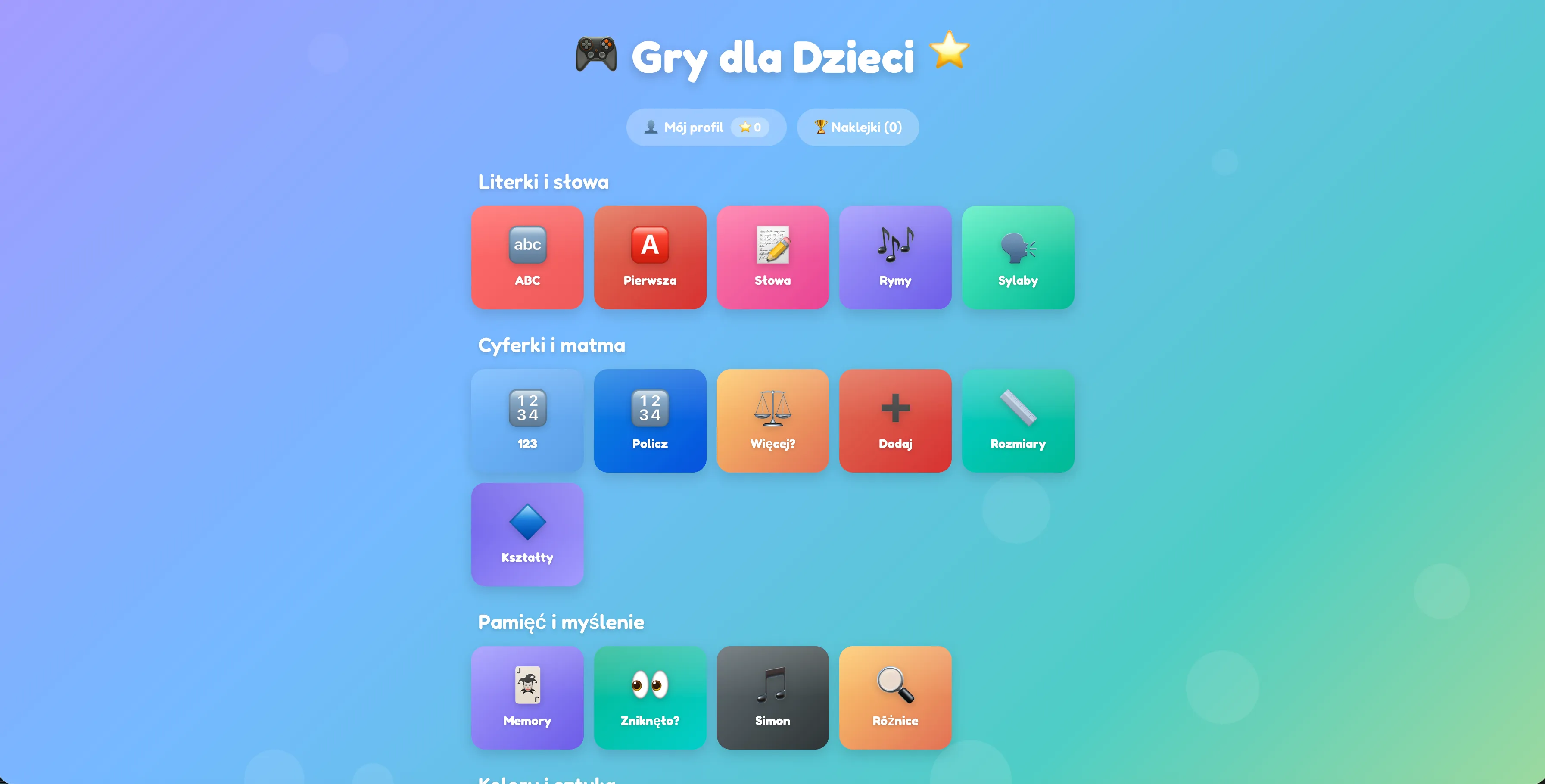
Task: Start the Kształty shapes game
Action: pos(527,535)
